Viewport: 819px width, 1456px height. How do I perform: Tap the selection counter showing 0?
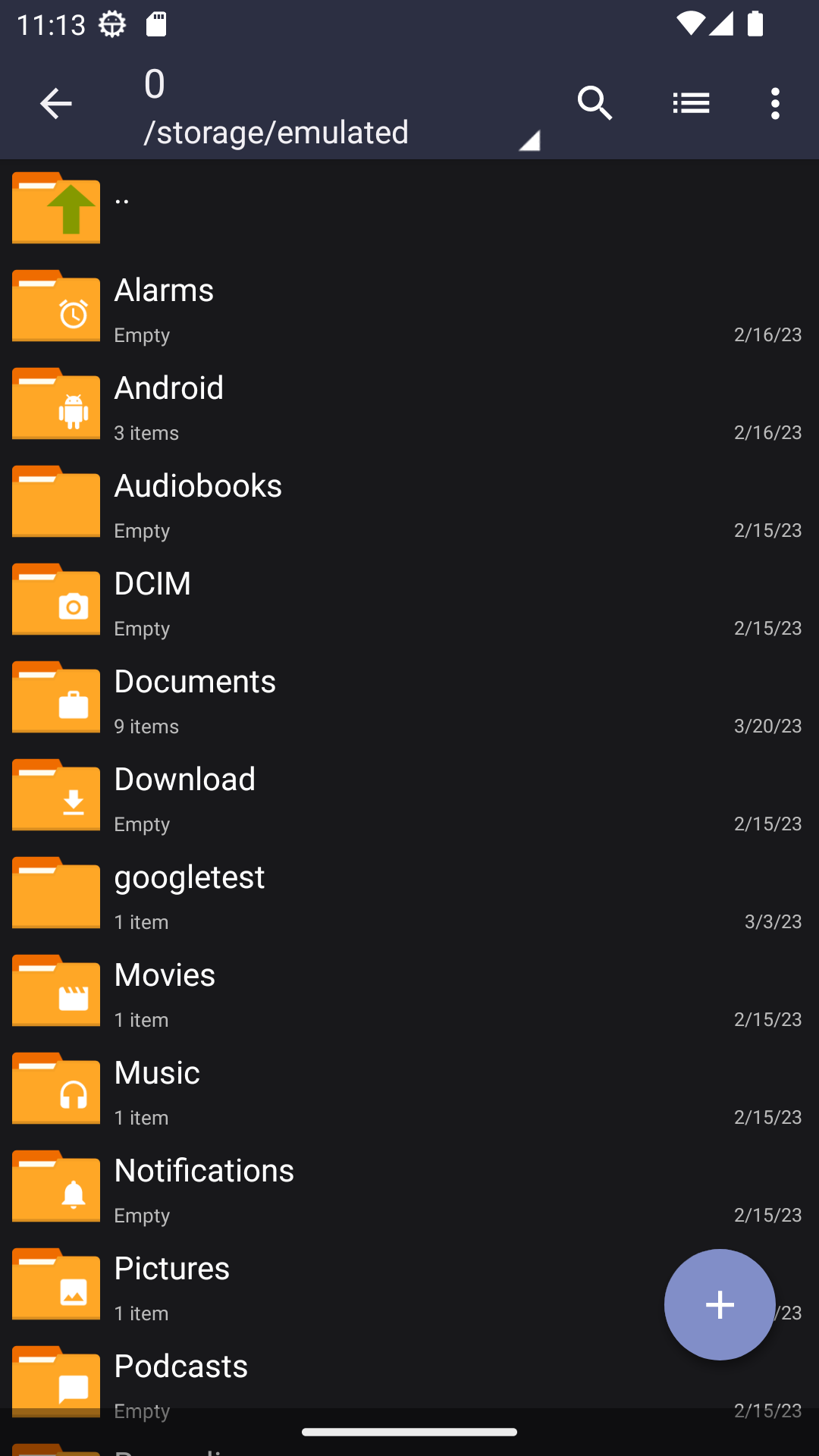coord(154,85)
